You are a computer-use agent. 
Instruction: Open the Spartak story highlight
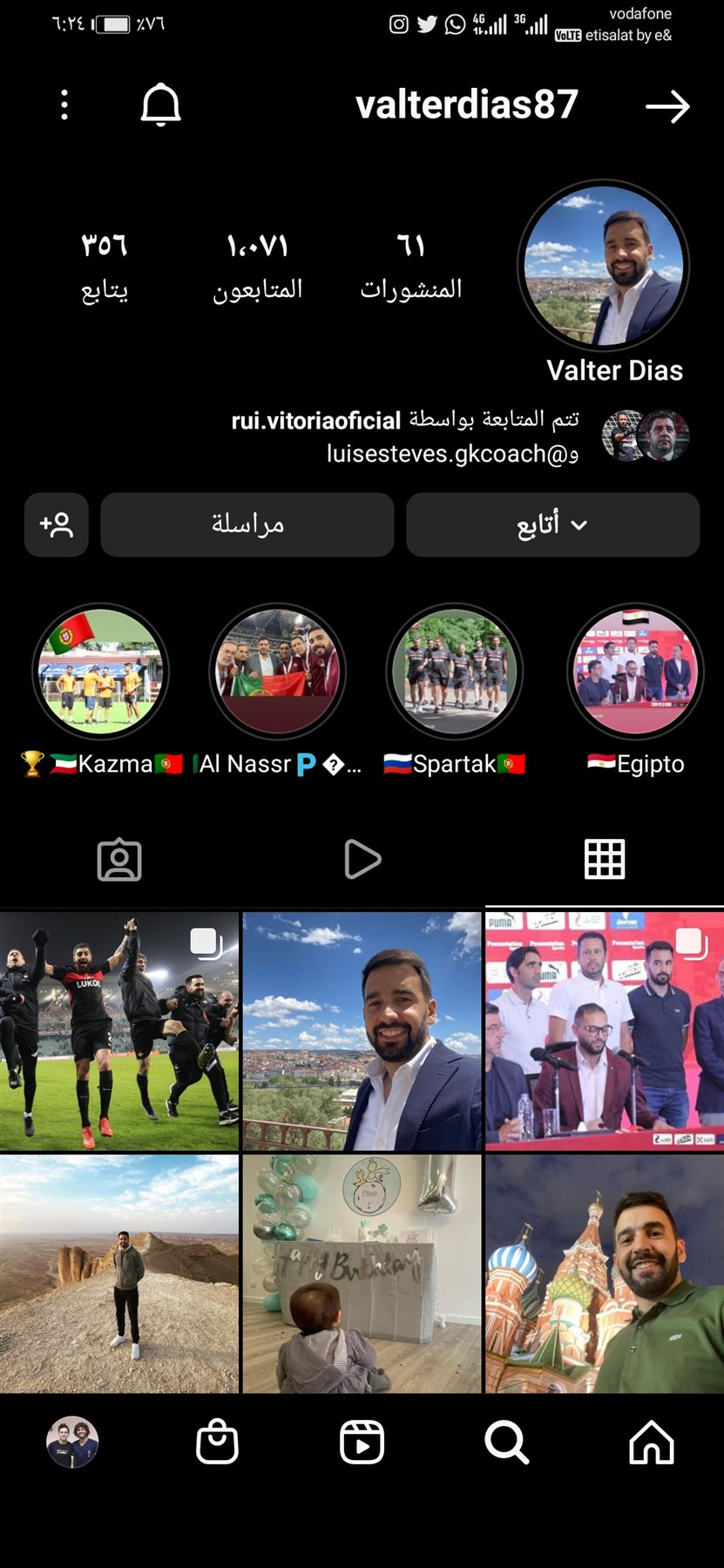pos(455,672)
